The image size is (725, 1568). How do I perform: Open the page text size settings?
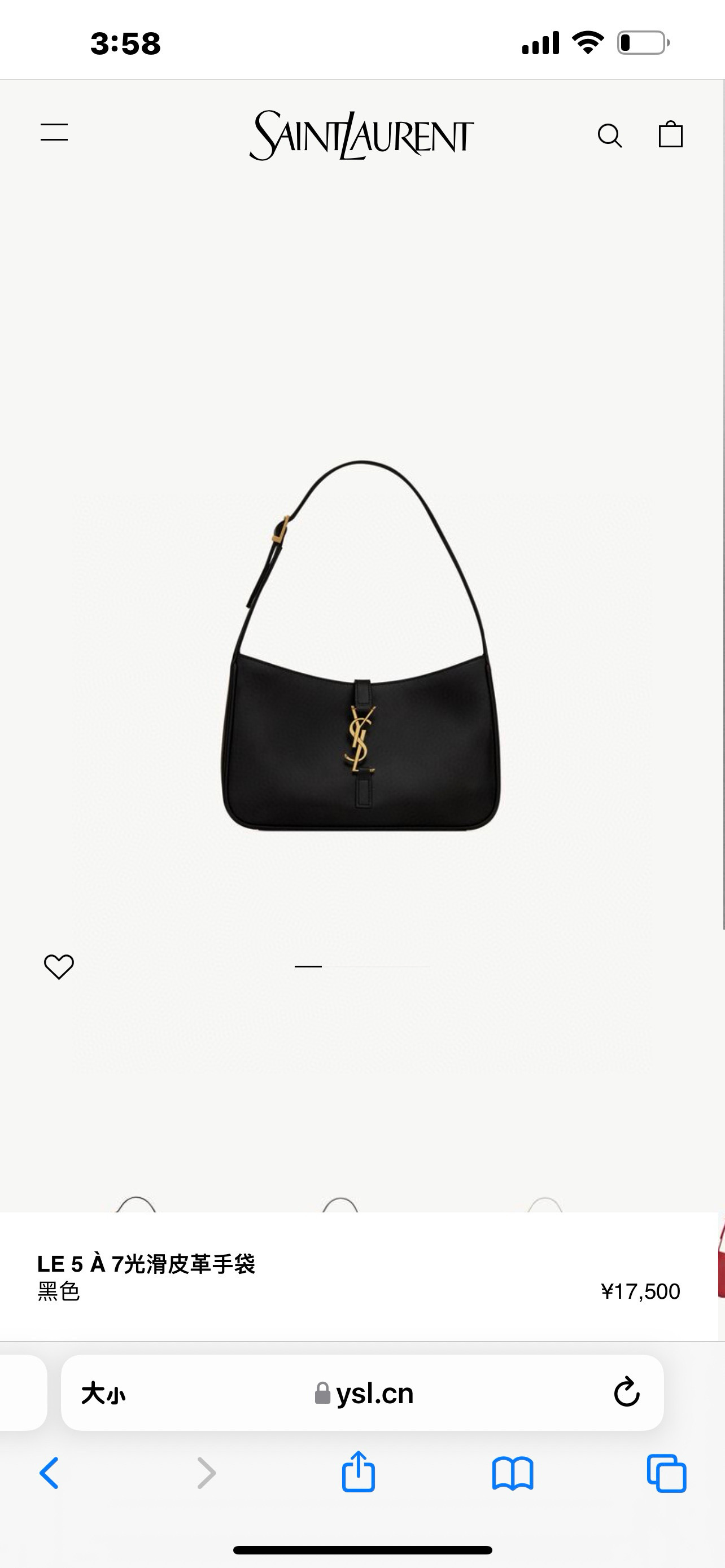coord(103,1393)
